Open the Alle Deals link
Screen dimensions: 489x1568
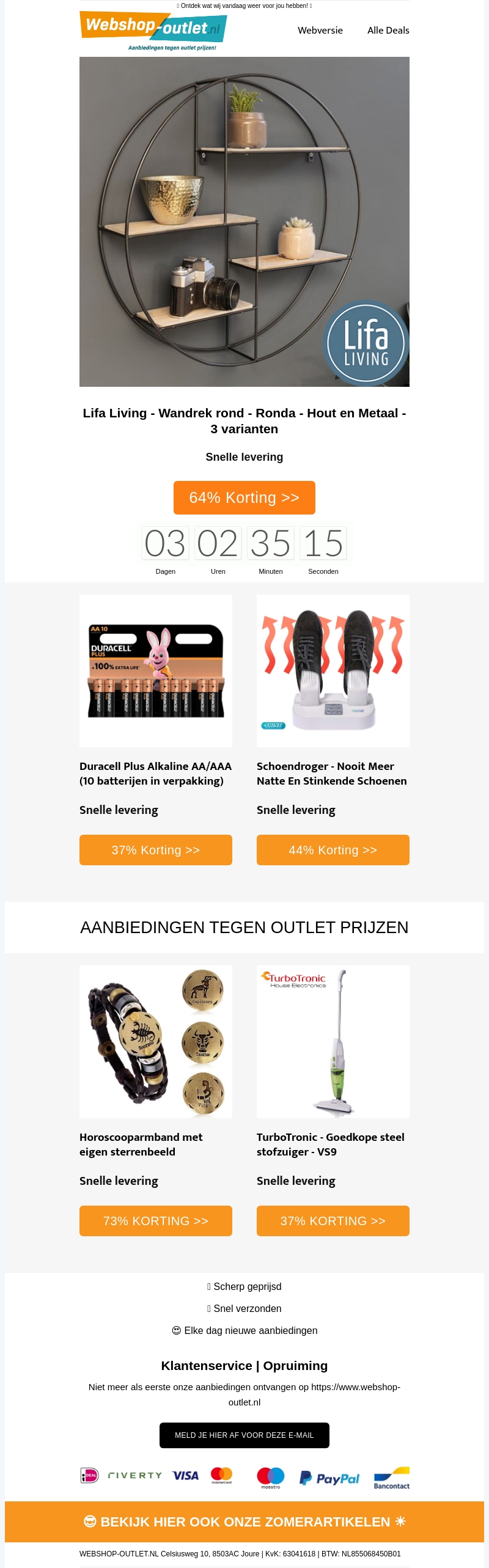388,30
